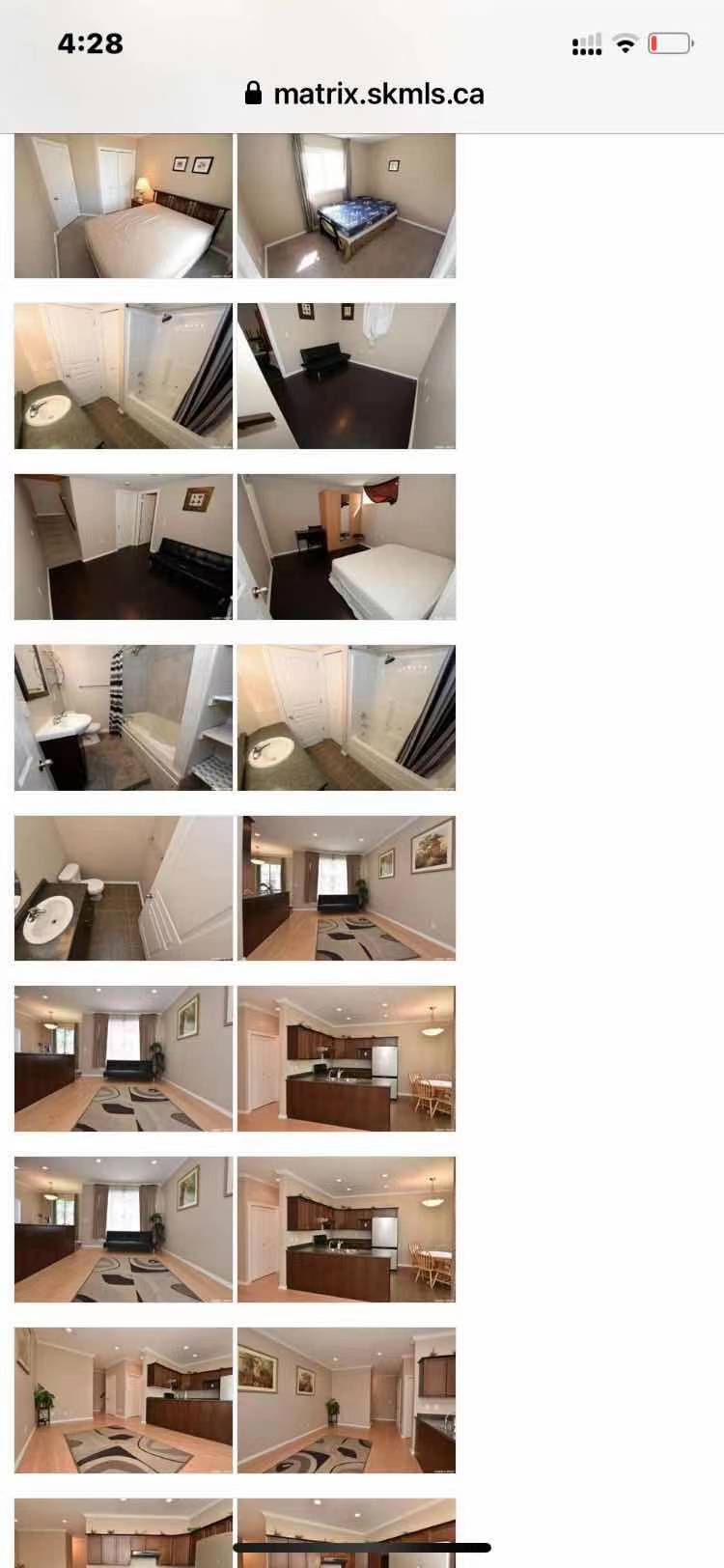The height and width of the screenshot is (1568, 724).
Task: View hallway photo with two paintings and plant
Action: coord(346,1400)
